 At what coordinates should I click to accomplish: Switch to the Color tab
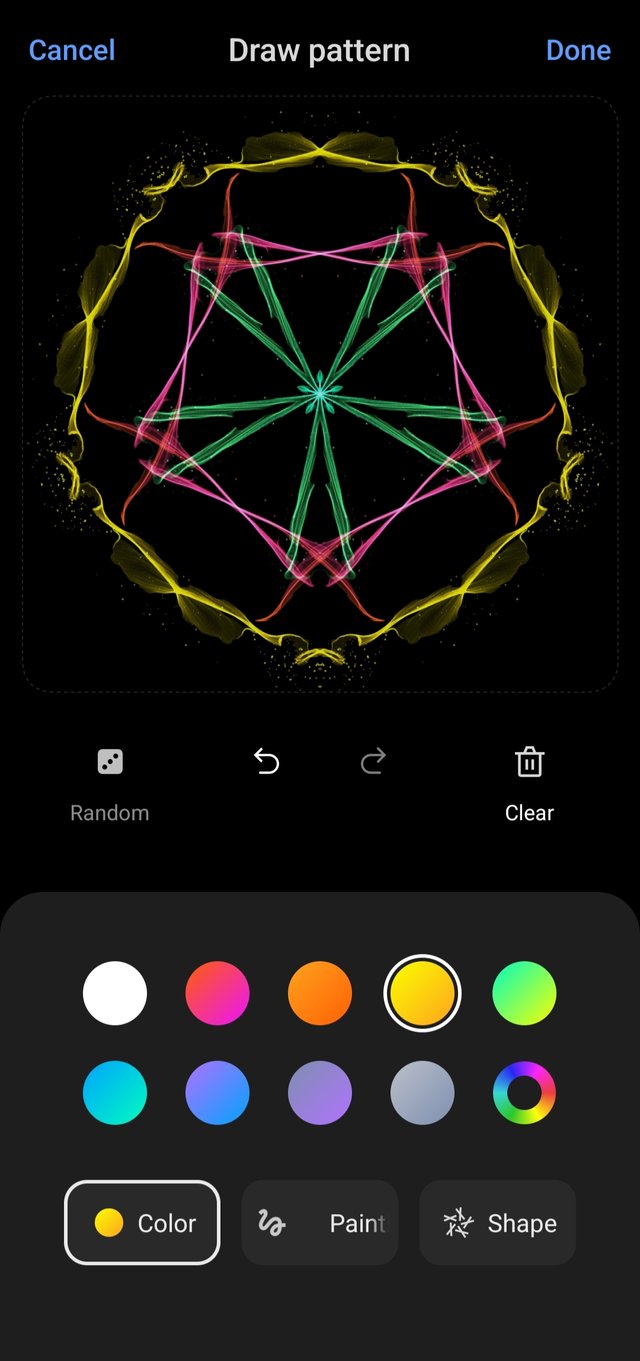[142, 1223]
